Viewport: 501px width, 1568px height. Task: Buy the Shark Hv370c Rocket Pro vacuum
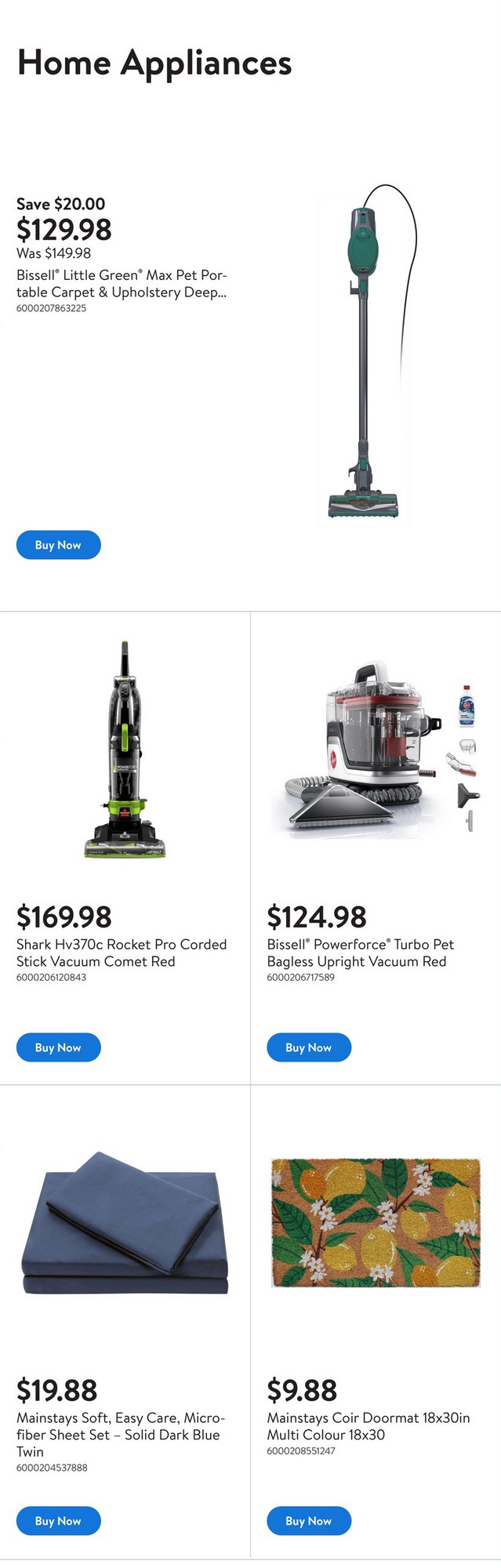click(59, 1047)
